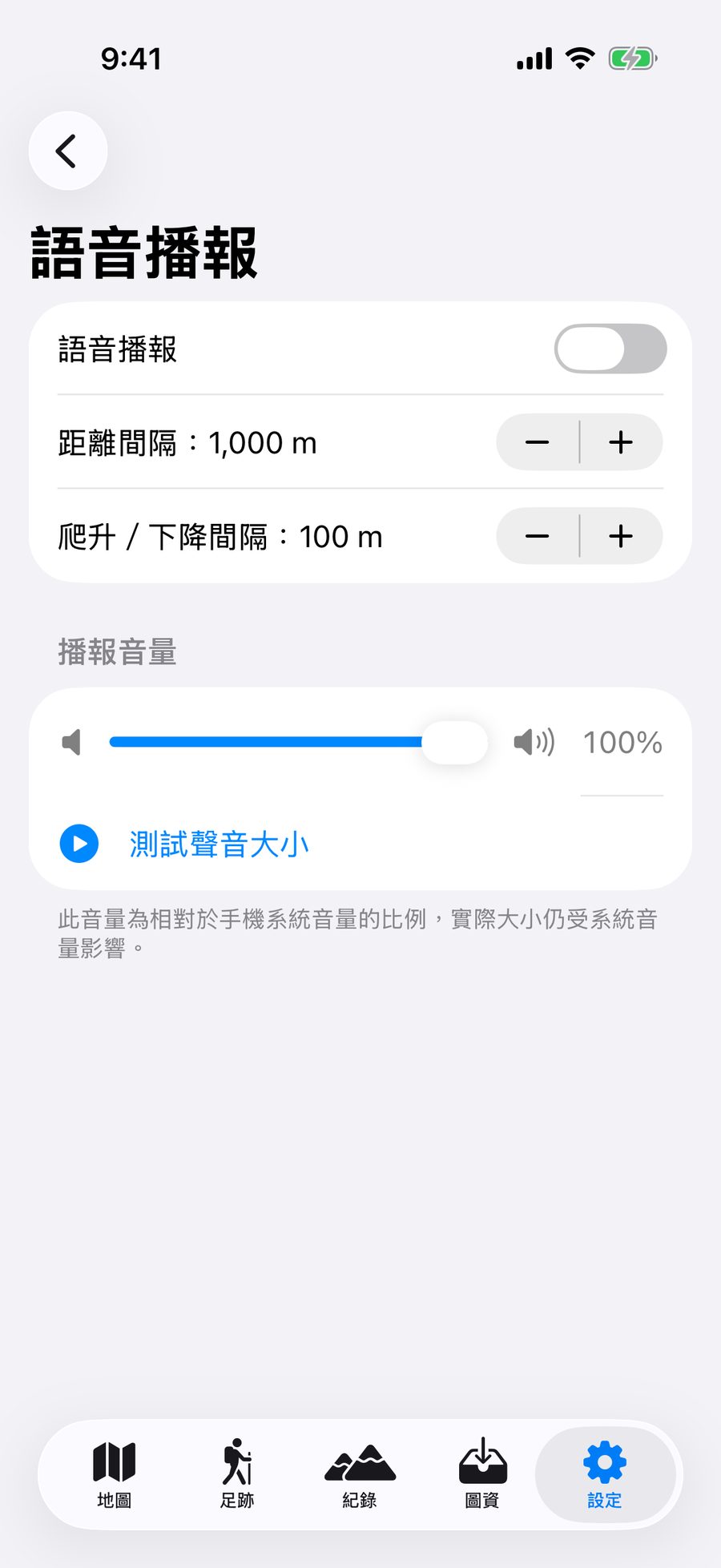Viewport: 721px width, 1568px height.
Task: Increase 爬升 / 下降間隔 with plus
Action: (621, 536)
